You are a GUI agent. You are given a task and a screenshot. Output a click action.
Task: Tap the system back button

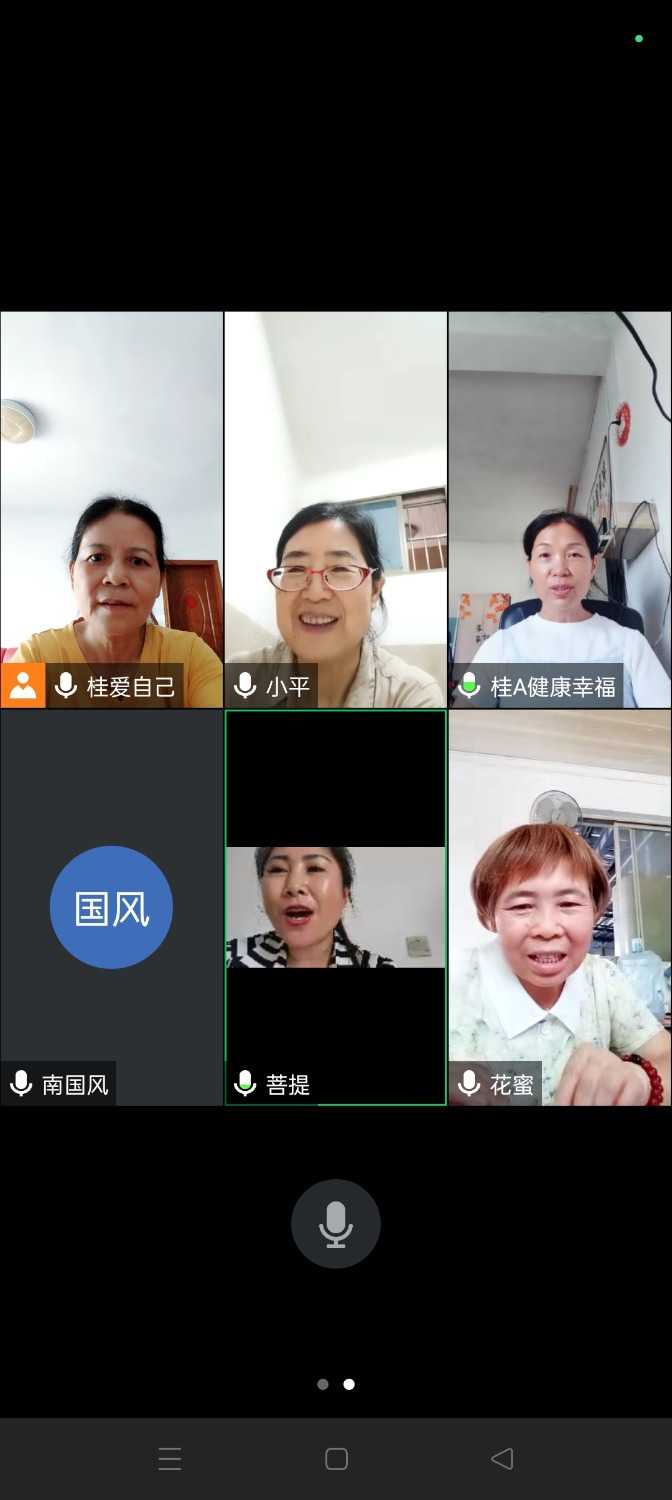click(502, 1459)
